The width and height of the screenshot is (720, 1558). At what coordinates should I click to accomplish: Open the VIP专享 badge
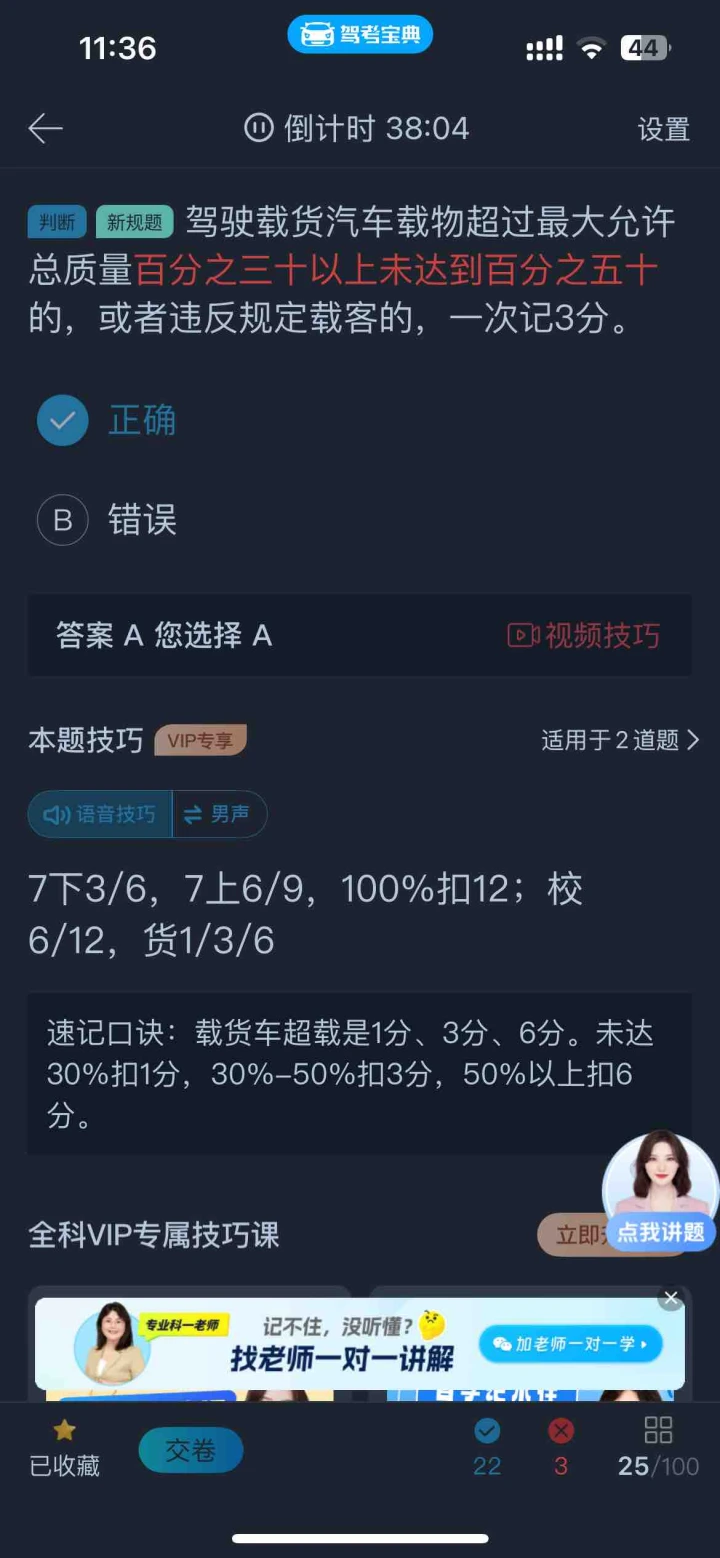(200, 741)
